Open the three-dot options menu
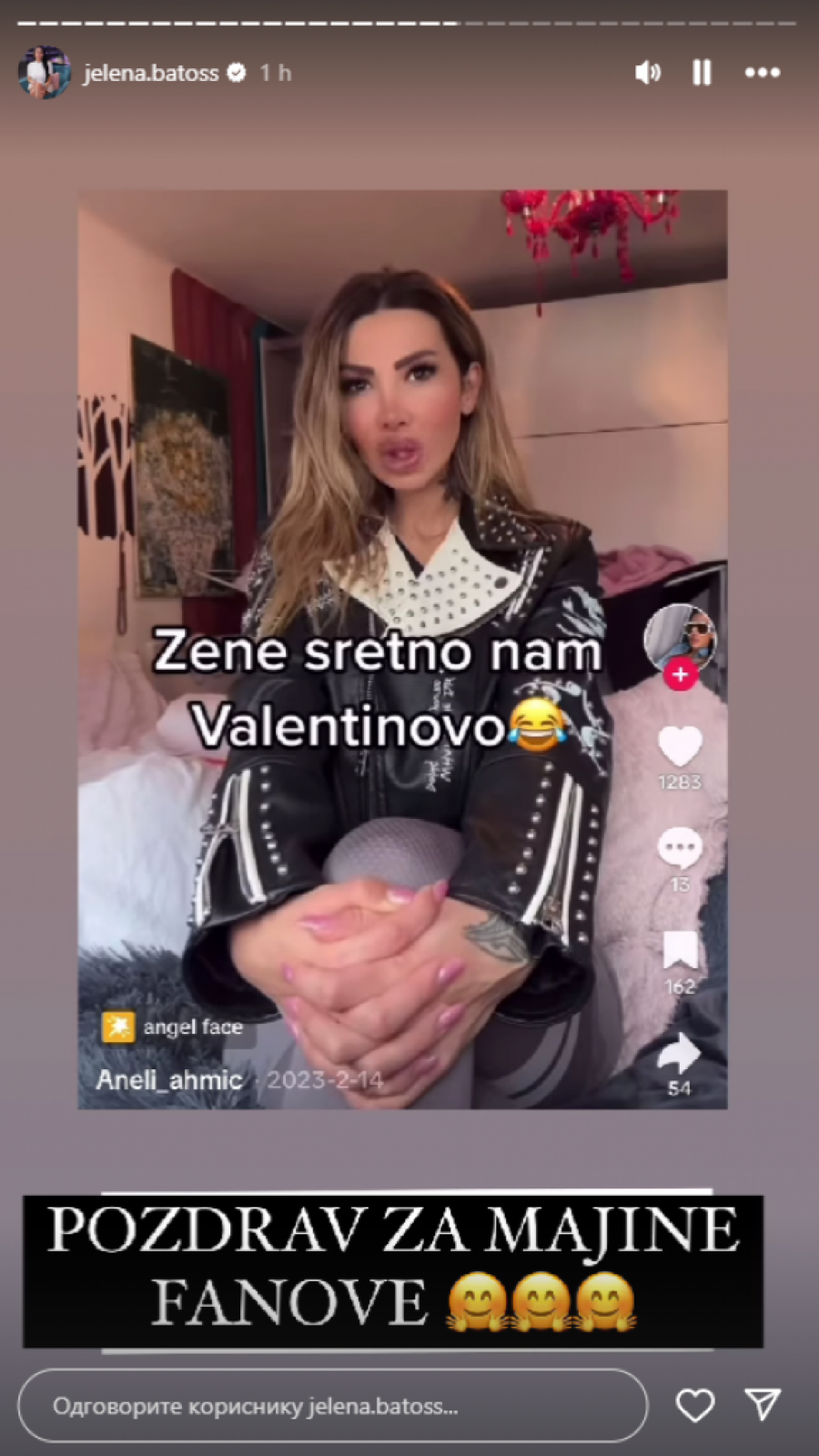Screen dimensions: 819x1456 (x=762, y=73)
